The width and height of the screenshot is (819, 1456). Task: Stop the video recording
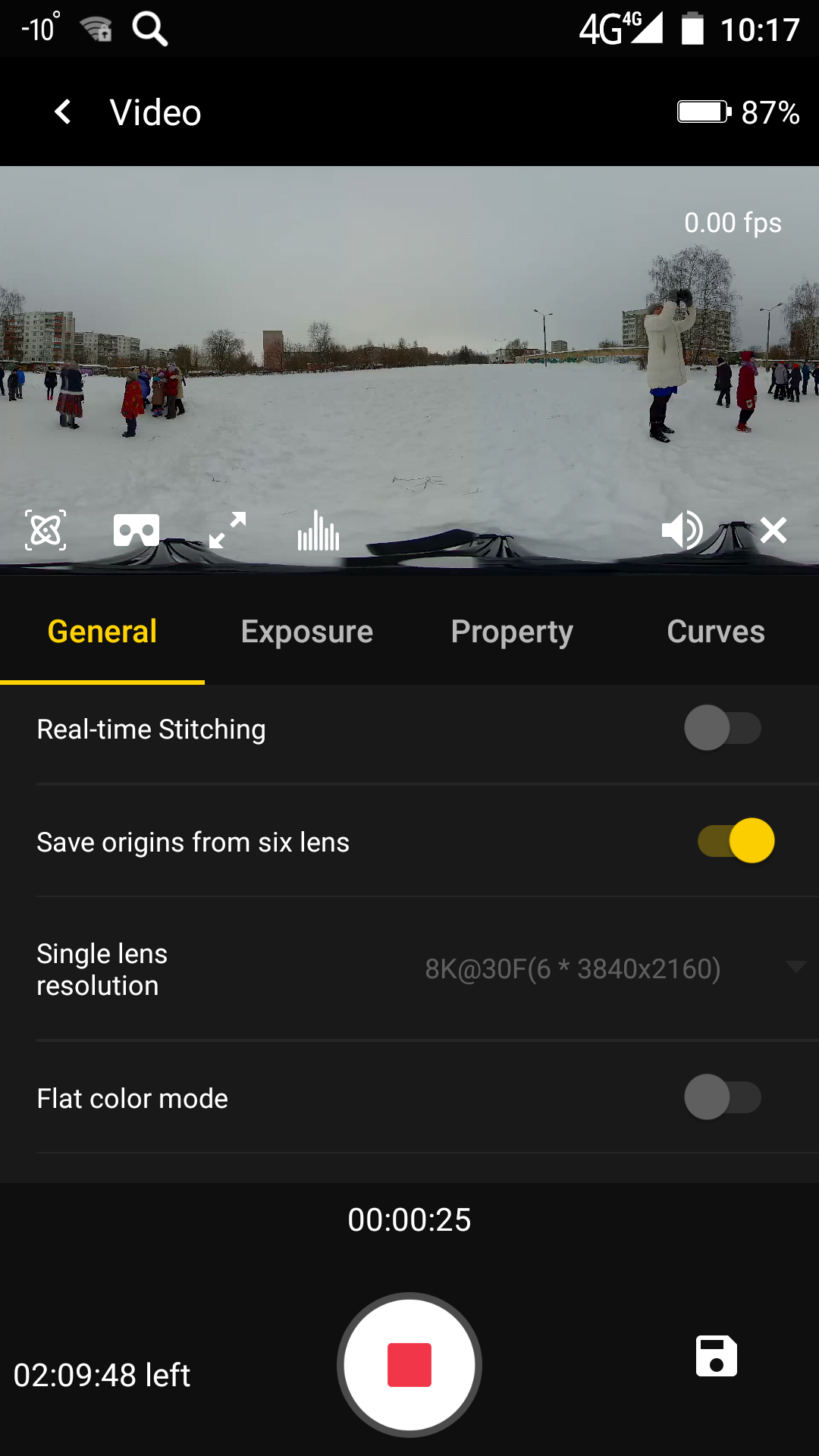click(x=409, y=1364)
